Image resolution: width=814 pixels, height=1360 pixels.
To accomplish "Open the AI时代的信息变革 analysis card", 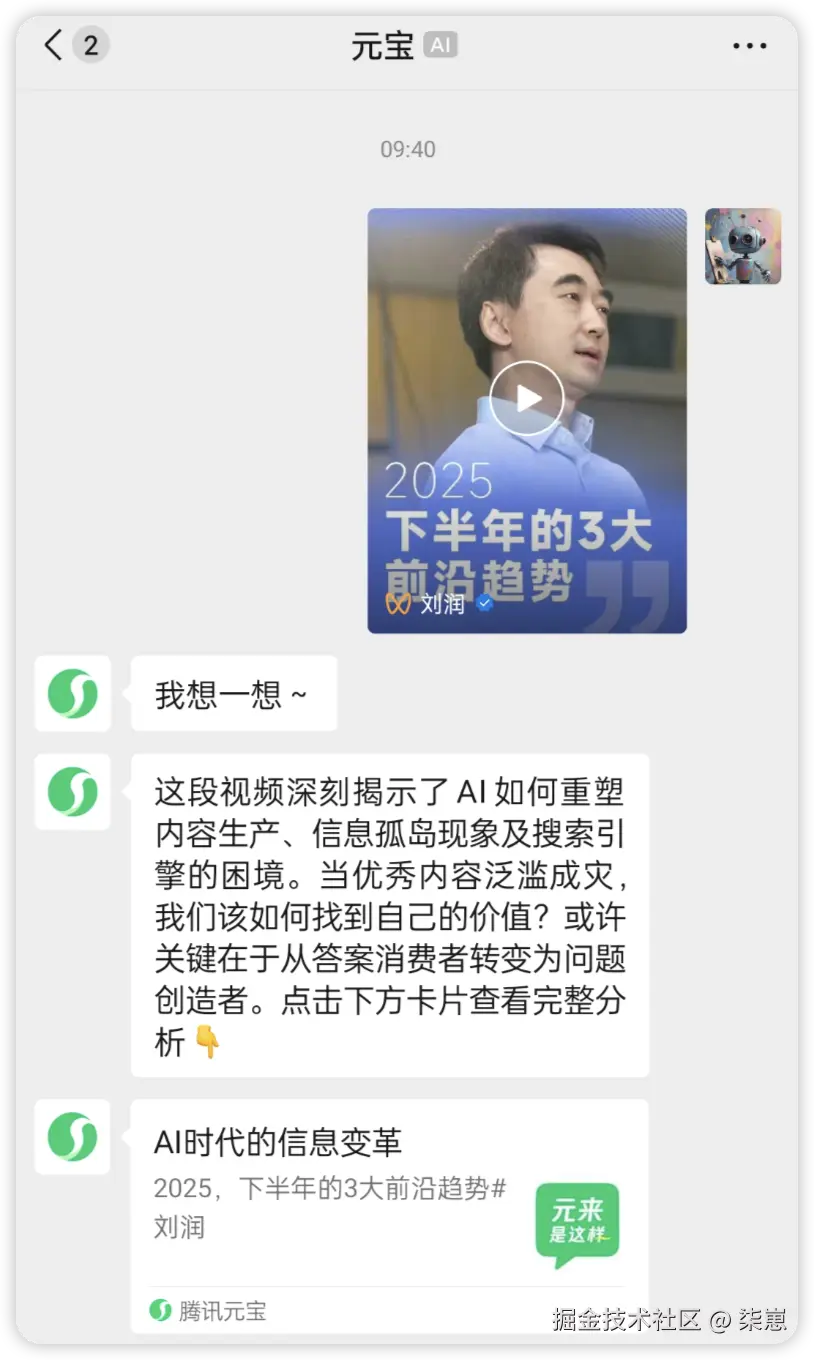I will pyautogui.click(x=389, y=1195).
